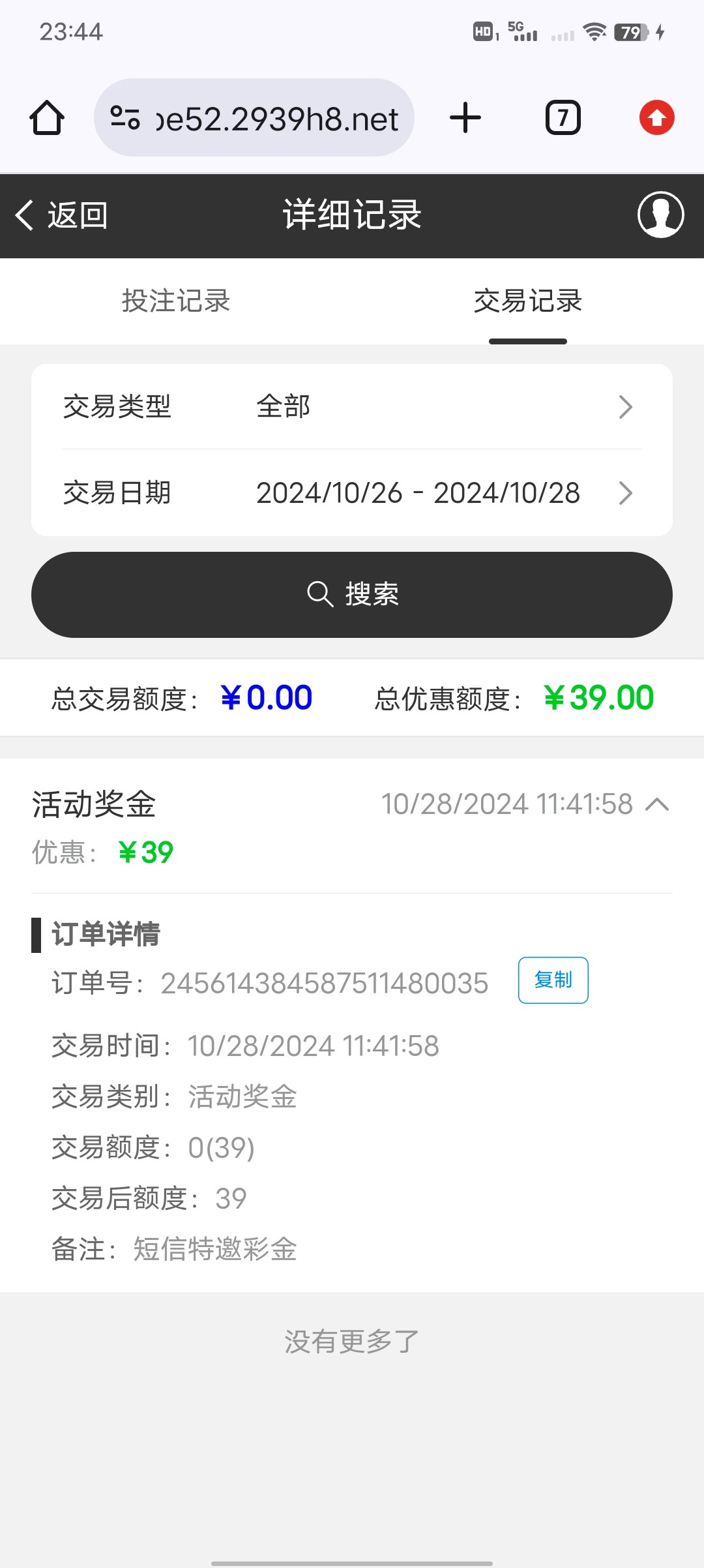Screen dimensions: 704x1568
Task: Collapse the 活动奖金 record details
Action: click(657, 804)
